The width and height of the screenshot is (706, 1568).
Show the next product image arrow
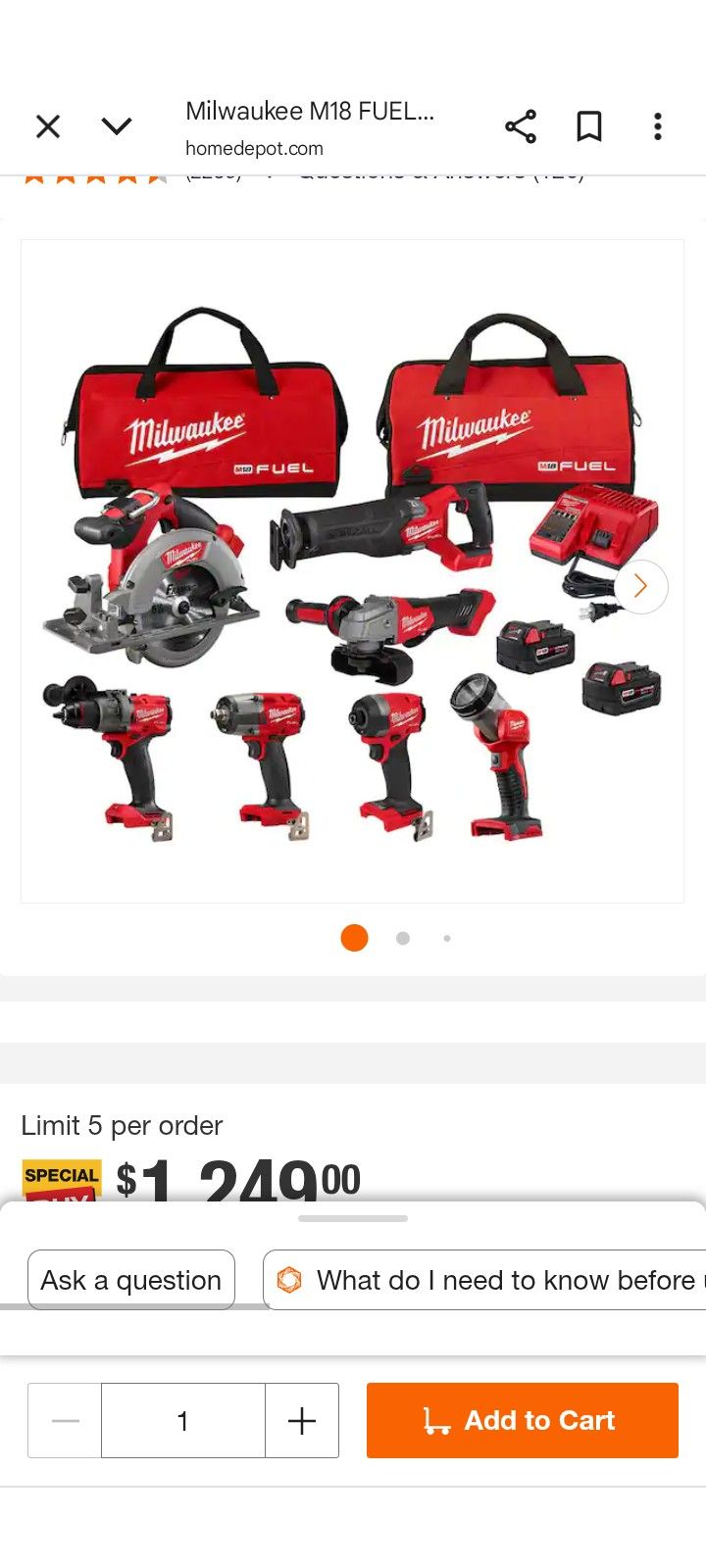coord(641,586)
